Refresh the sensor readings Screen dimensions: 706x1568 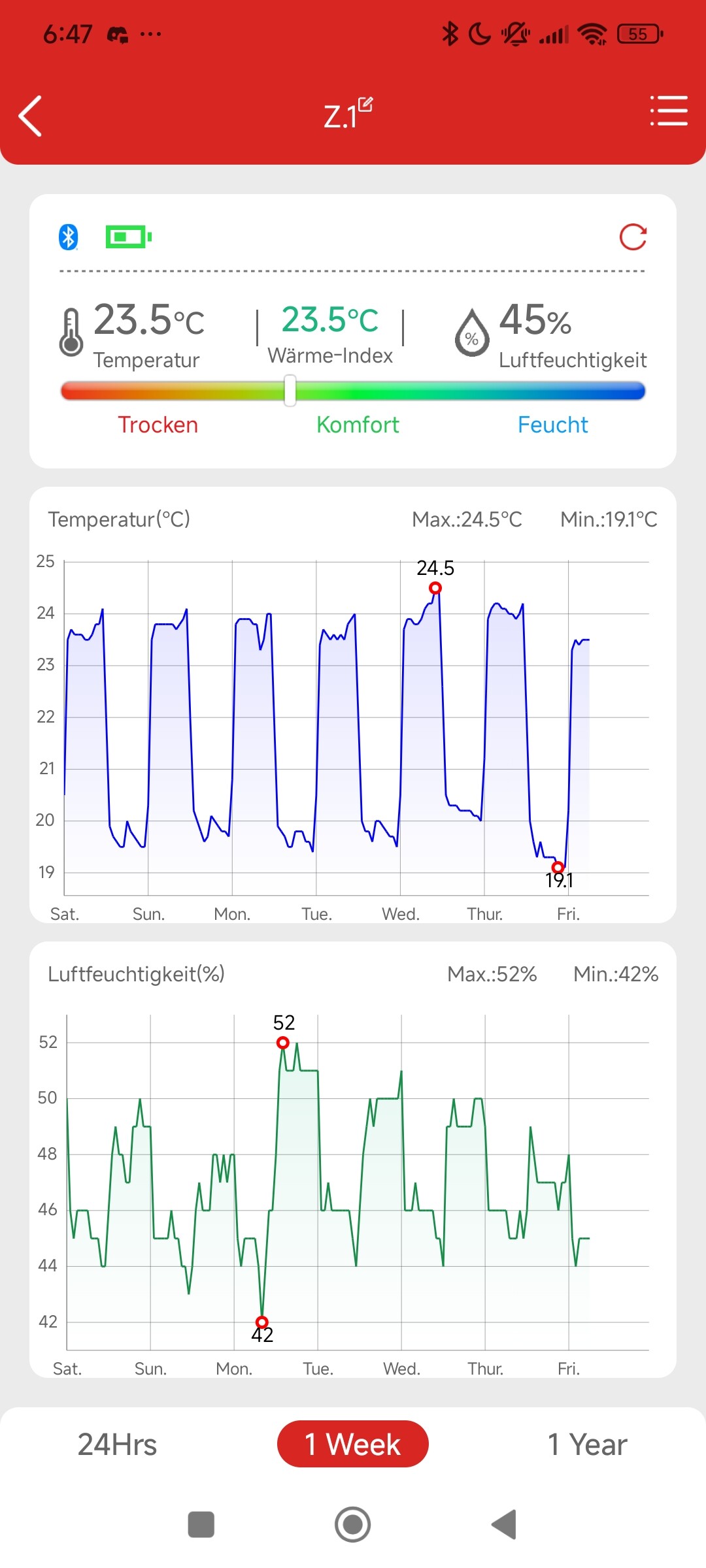tap(633, 237)
